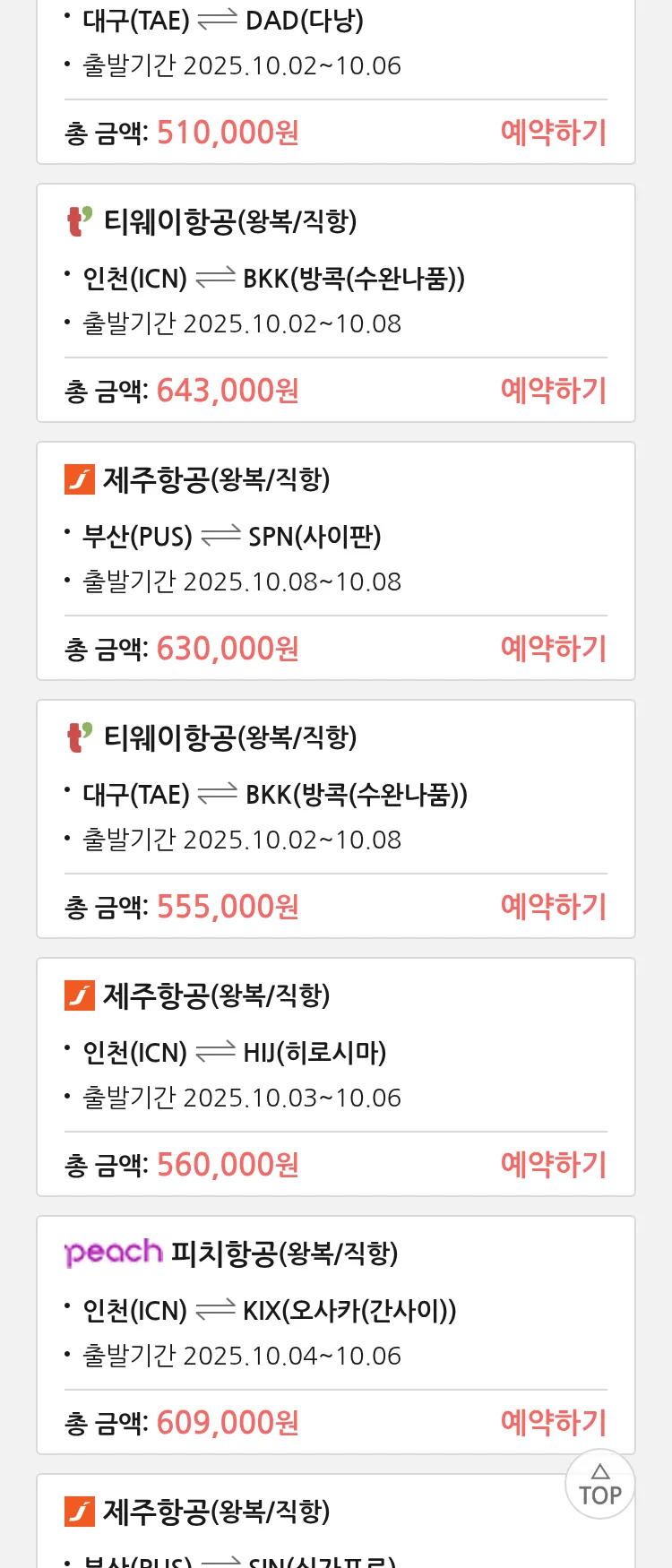Book the 피치항공 인천 to KIX flight
This screenshot has width=672, height=1568.
pyautogui.click(x=554, y=1423)
